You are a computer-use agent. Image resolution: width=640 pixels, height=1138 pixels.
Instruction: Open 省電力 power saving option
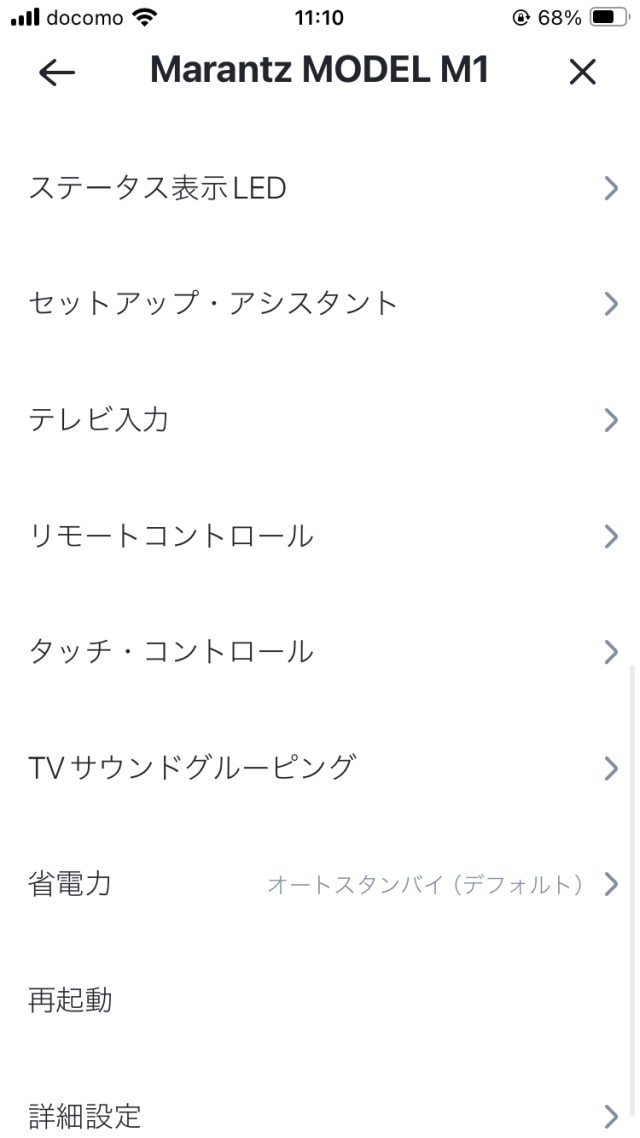[x=320, y=884]
